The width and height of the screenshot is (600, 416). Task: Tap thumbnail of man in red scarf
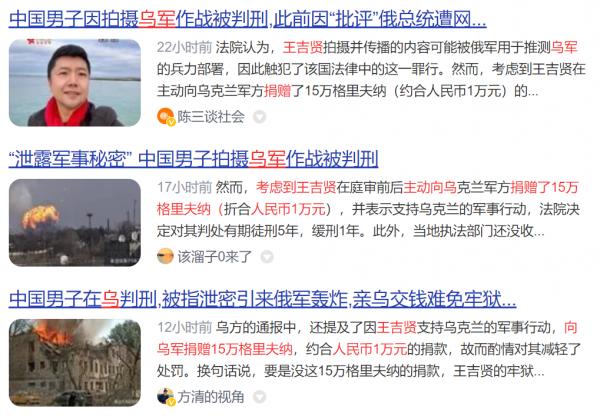click(x=77, y=84)
